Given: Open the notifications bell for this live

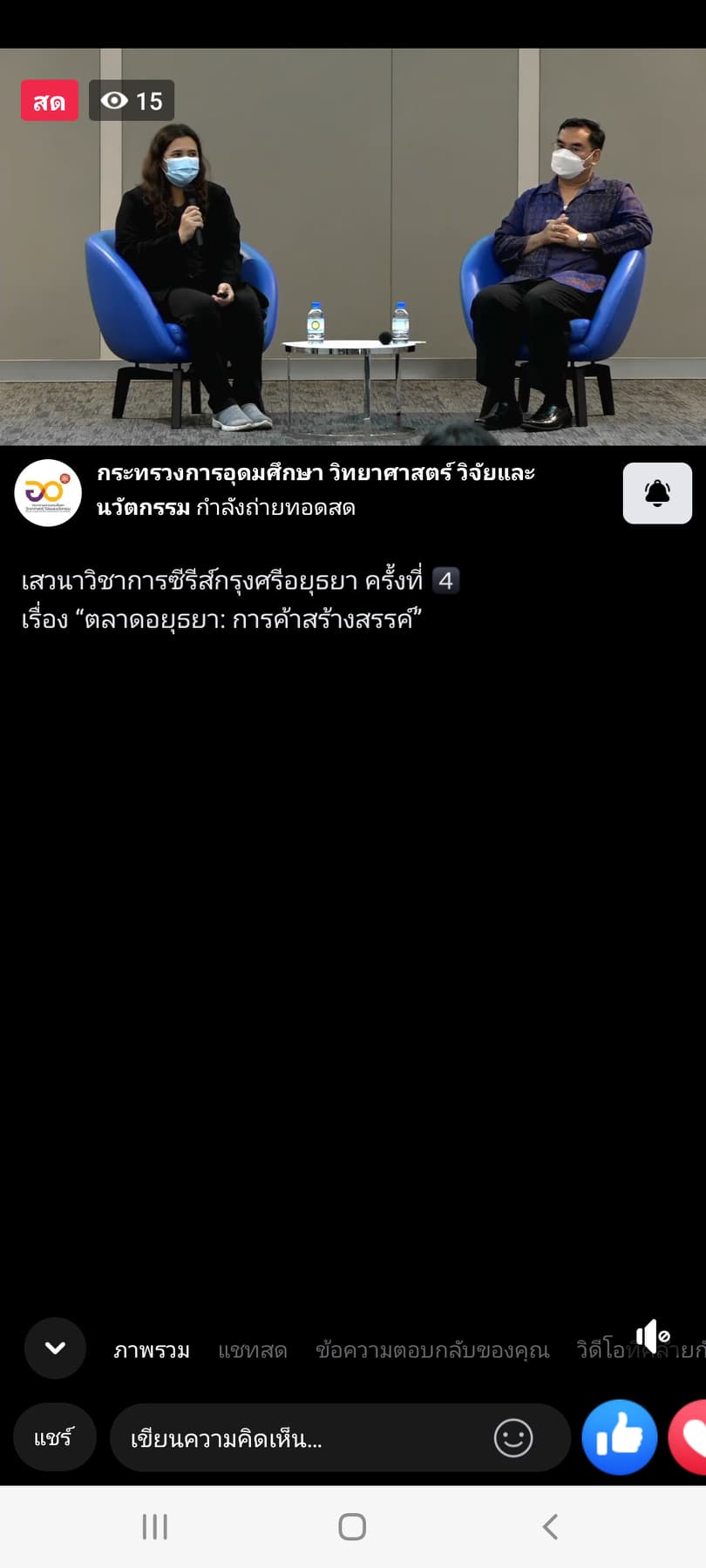Looking at the screenshot, I should pyautogui.click(x=657, y=493).
